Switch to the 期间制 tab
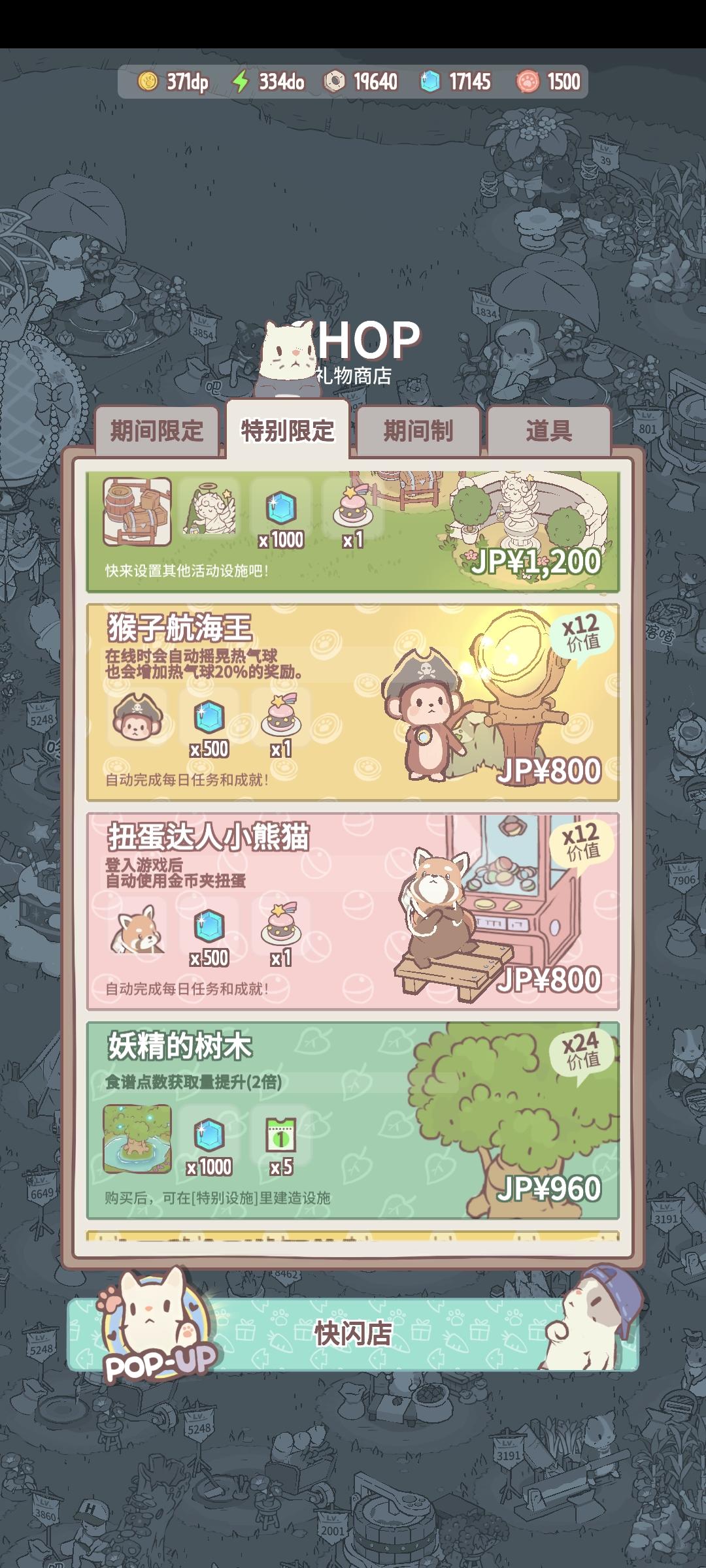The height and width of the screenshot is (1568, 706). point(418,430)
